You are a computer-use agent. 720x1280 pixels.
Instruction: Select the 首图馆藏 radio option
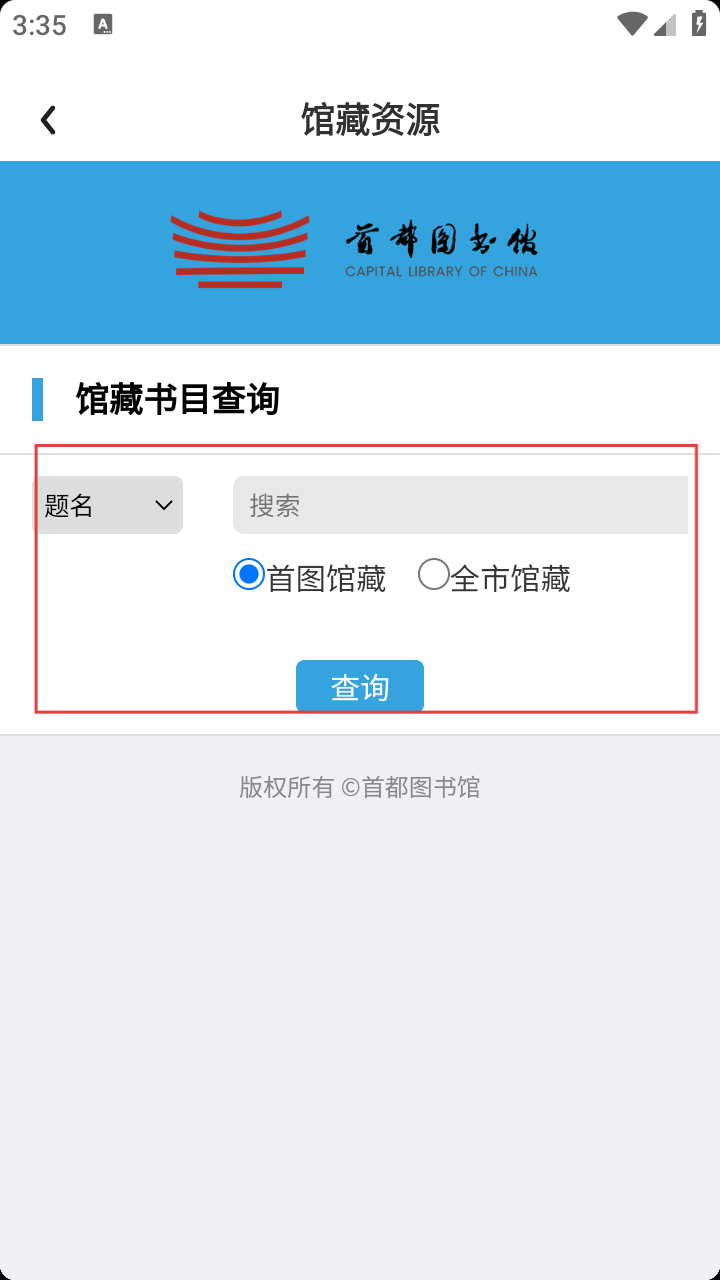tap(249, 575)
